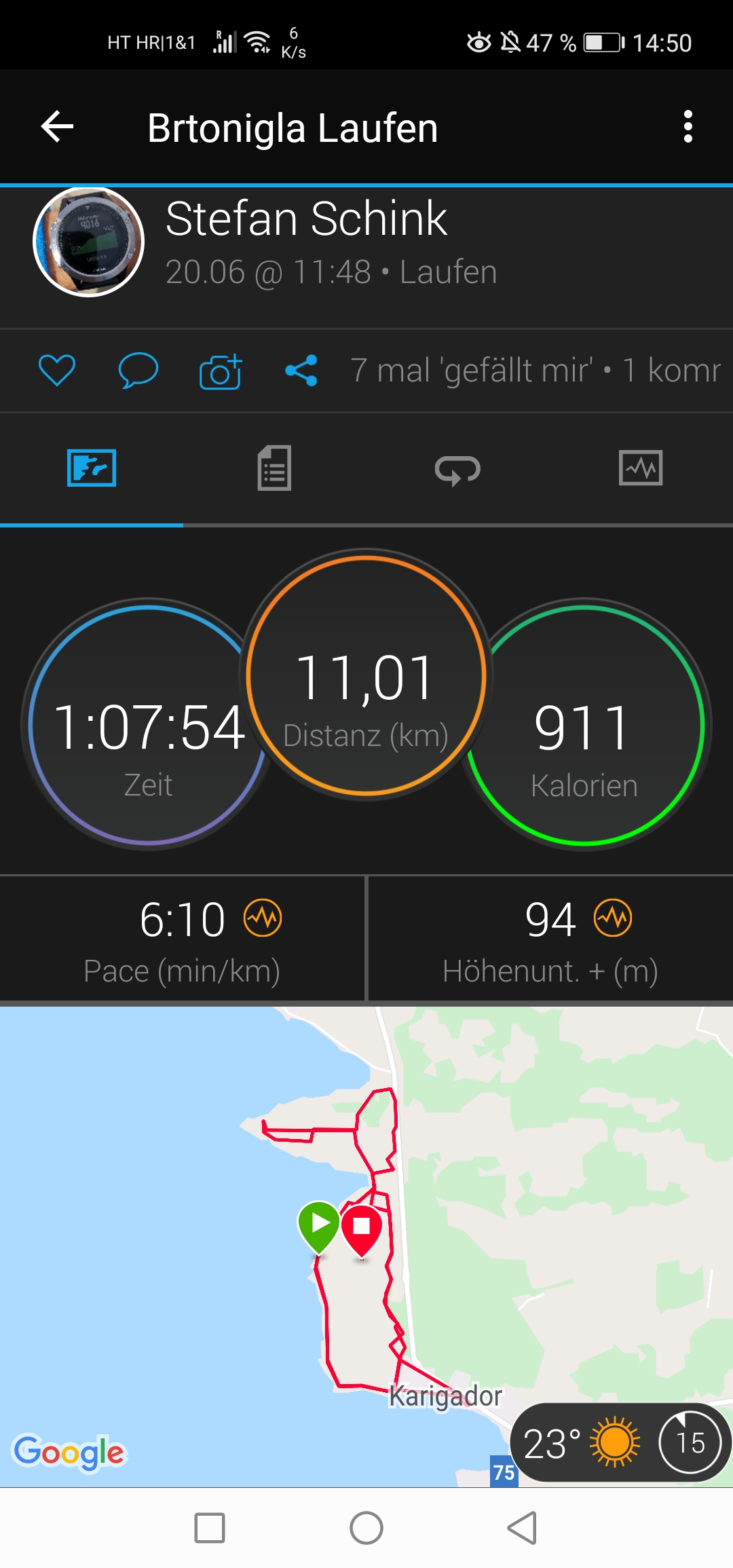Tap the system home button
The height and width of the screenshot is (1568, 733).
tap(366, 1528)
